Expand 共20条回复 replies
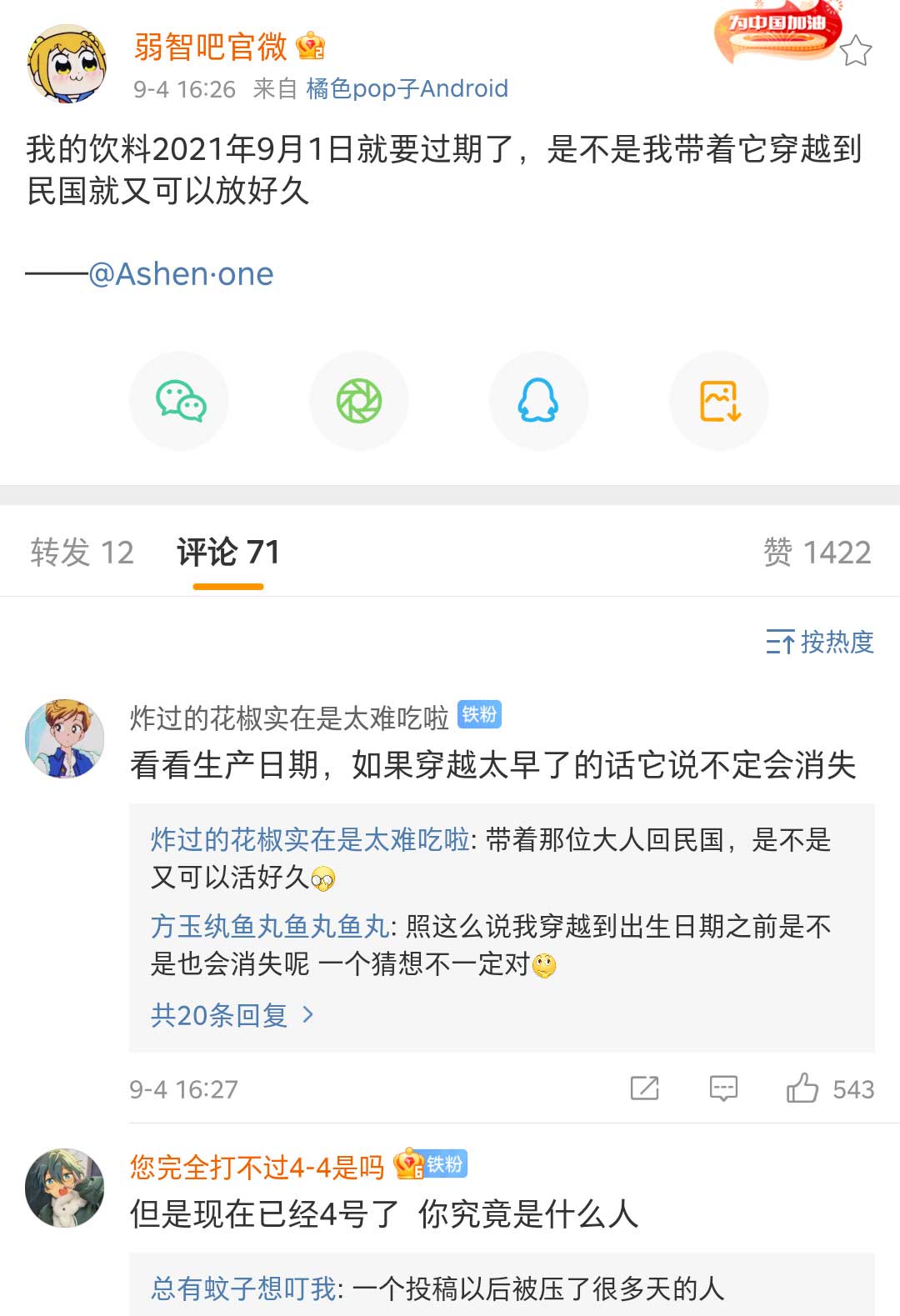 point(232,1014)
